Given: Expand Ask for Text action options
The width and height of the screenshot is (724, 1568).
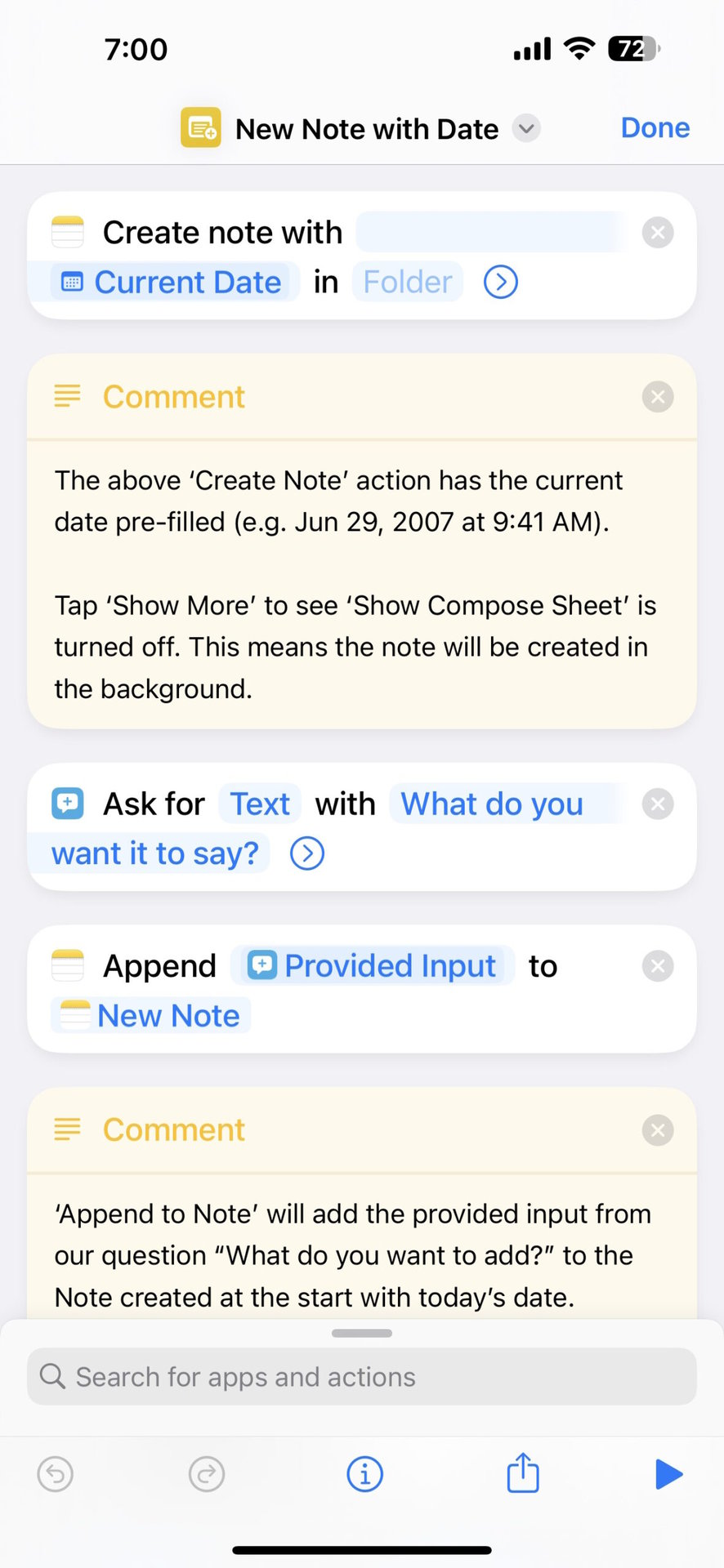Looking at the screenshot, I should tap(307, 853).
